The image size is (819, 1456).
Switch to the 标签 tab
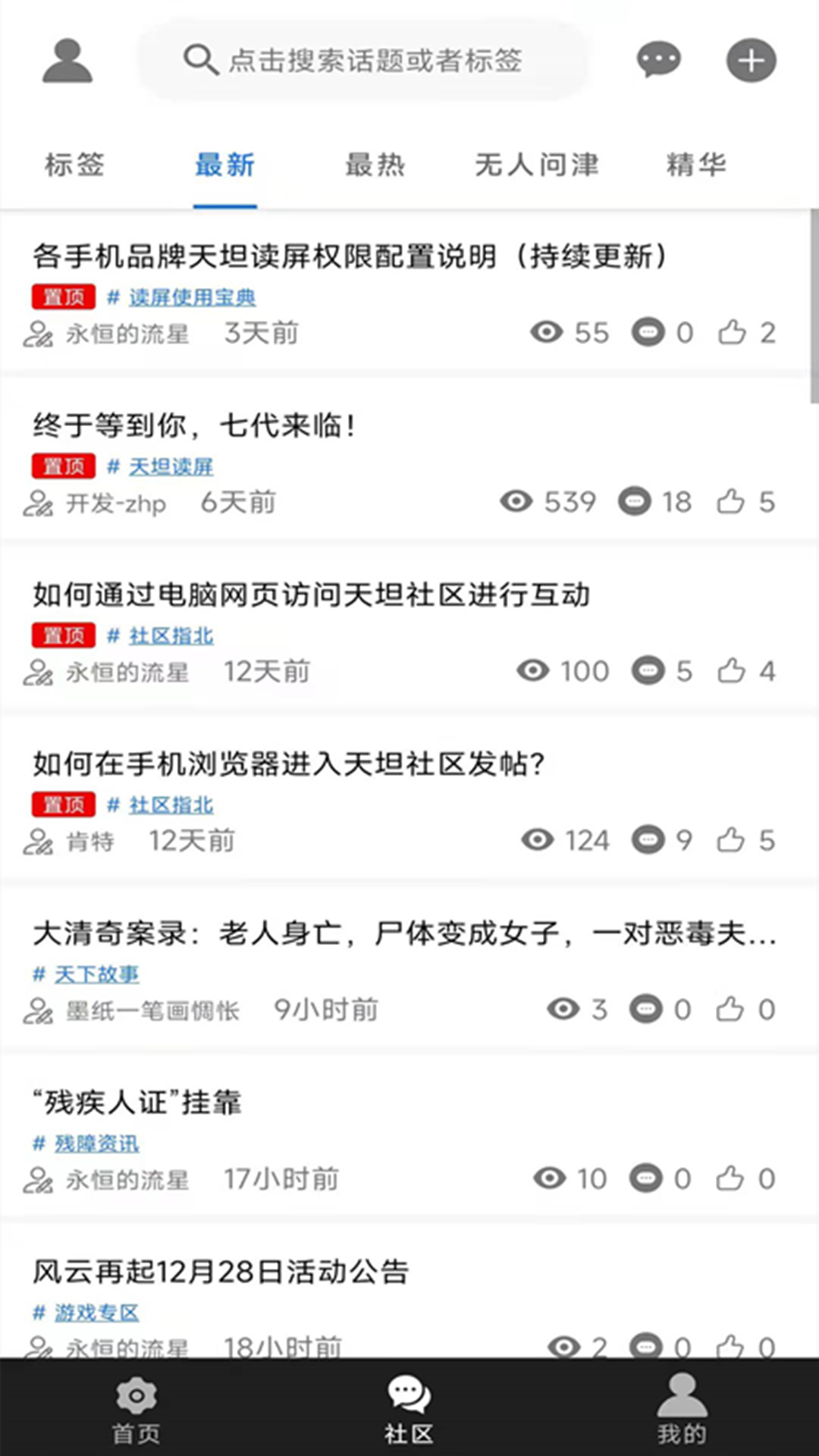[74, 165]
